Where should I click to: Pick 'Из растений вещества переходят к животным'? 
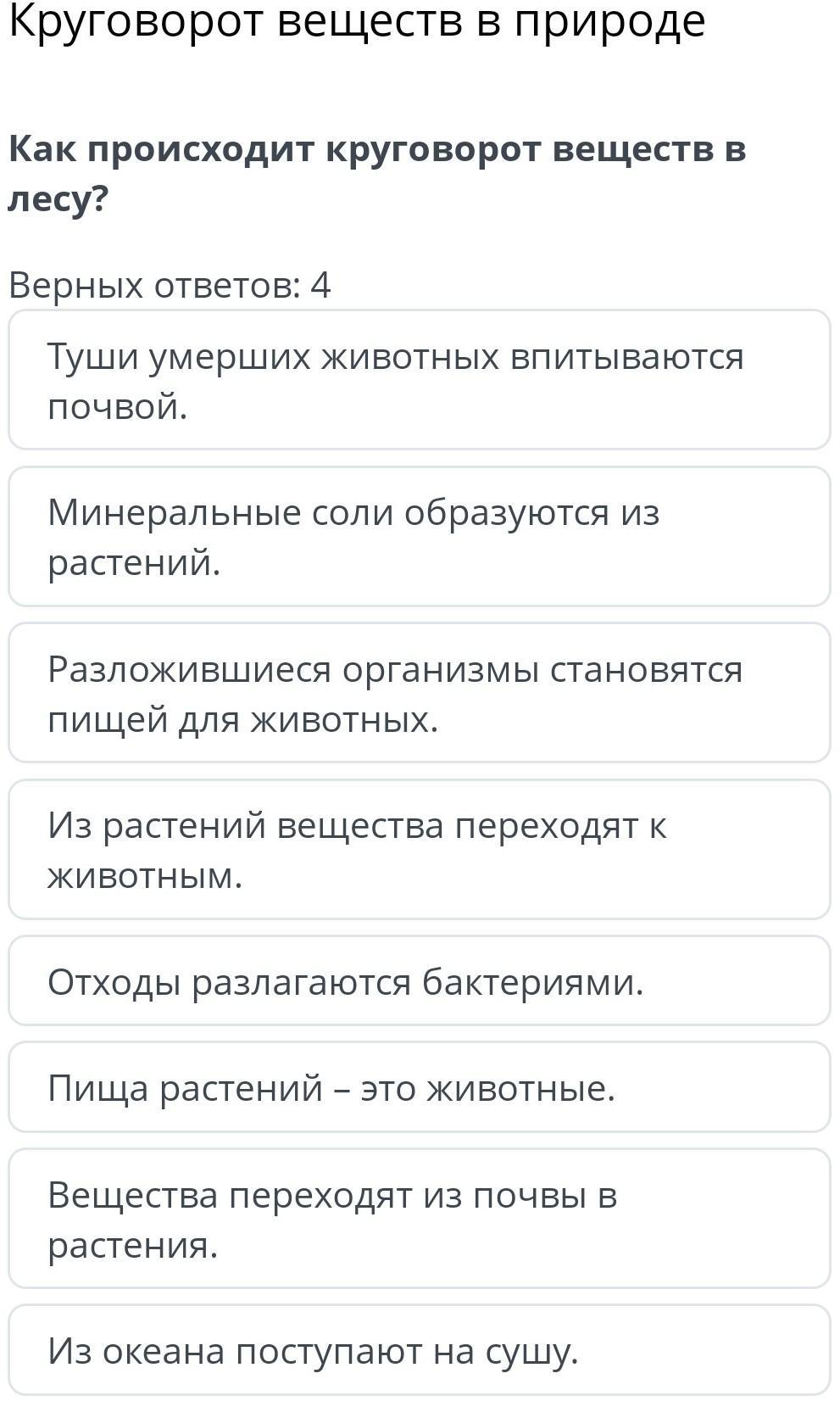(420, 849)
